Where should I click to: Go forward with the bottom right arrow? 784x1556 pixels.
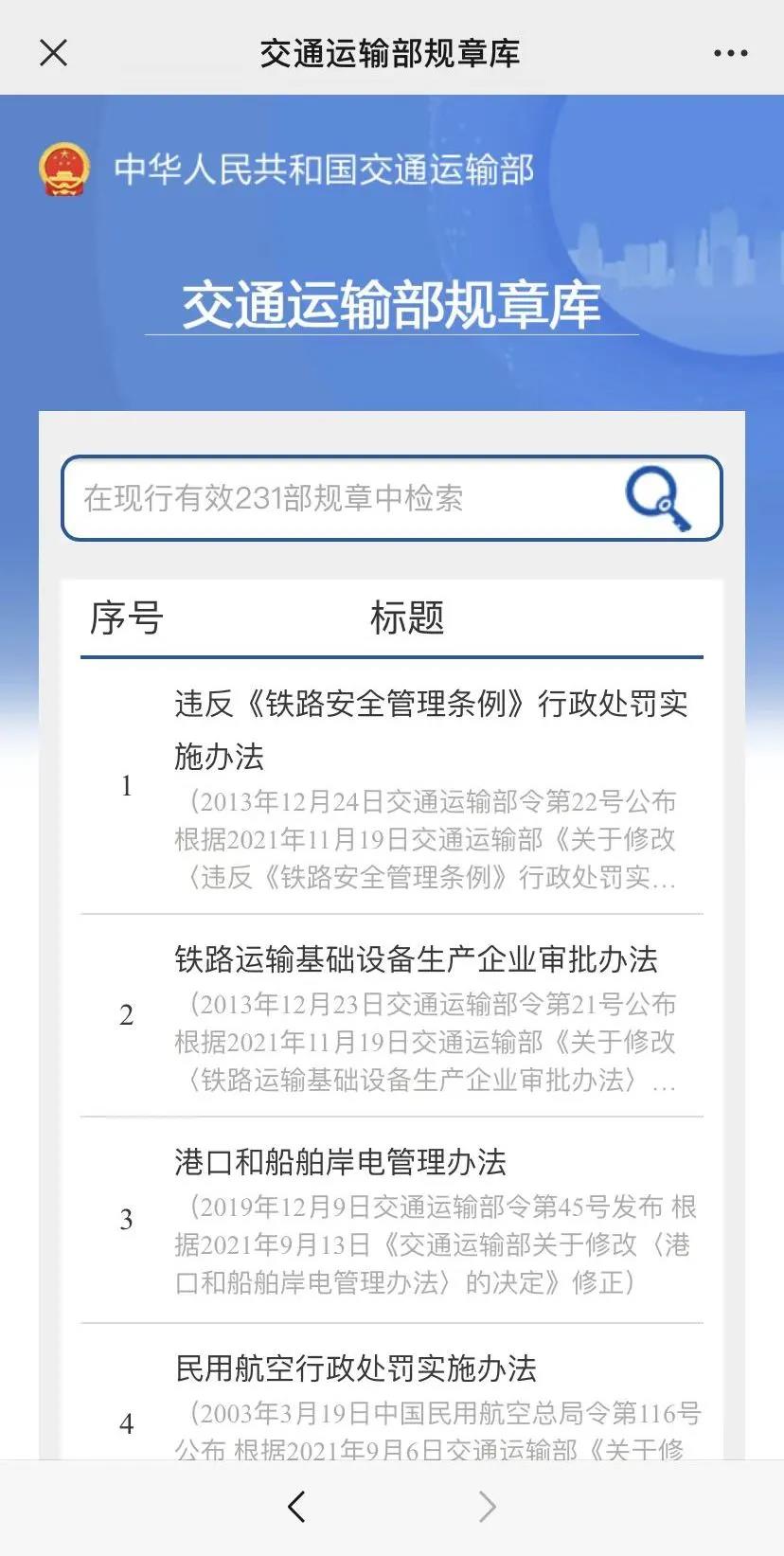(x=487, y=1506)
